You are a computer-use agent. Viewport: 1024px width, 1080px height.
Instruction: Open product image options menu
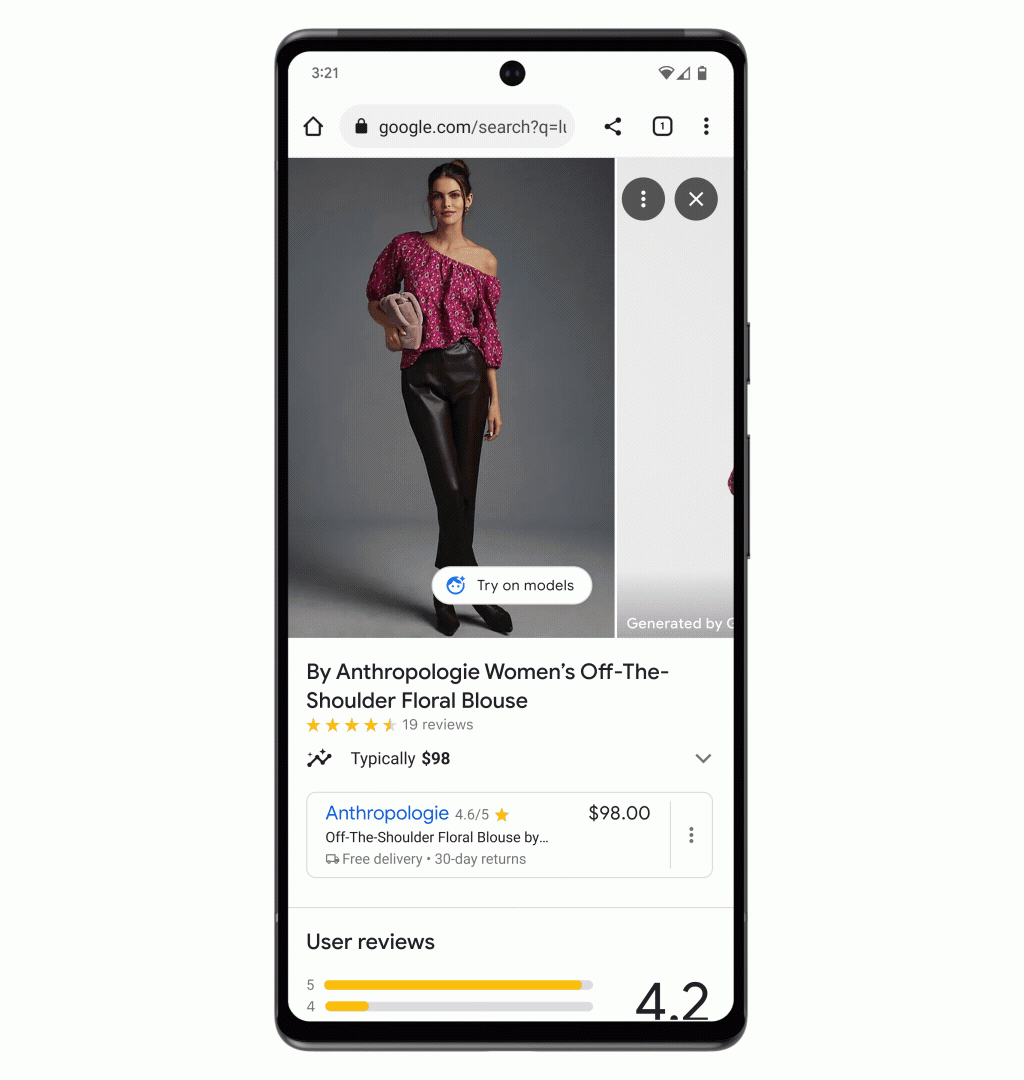[x=643, y=199]
